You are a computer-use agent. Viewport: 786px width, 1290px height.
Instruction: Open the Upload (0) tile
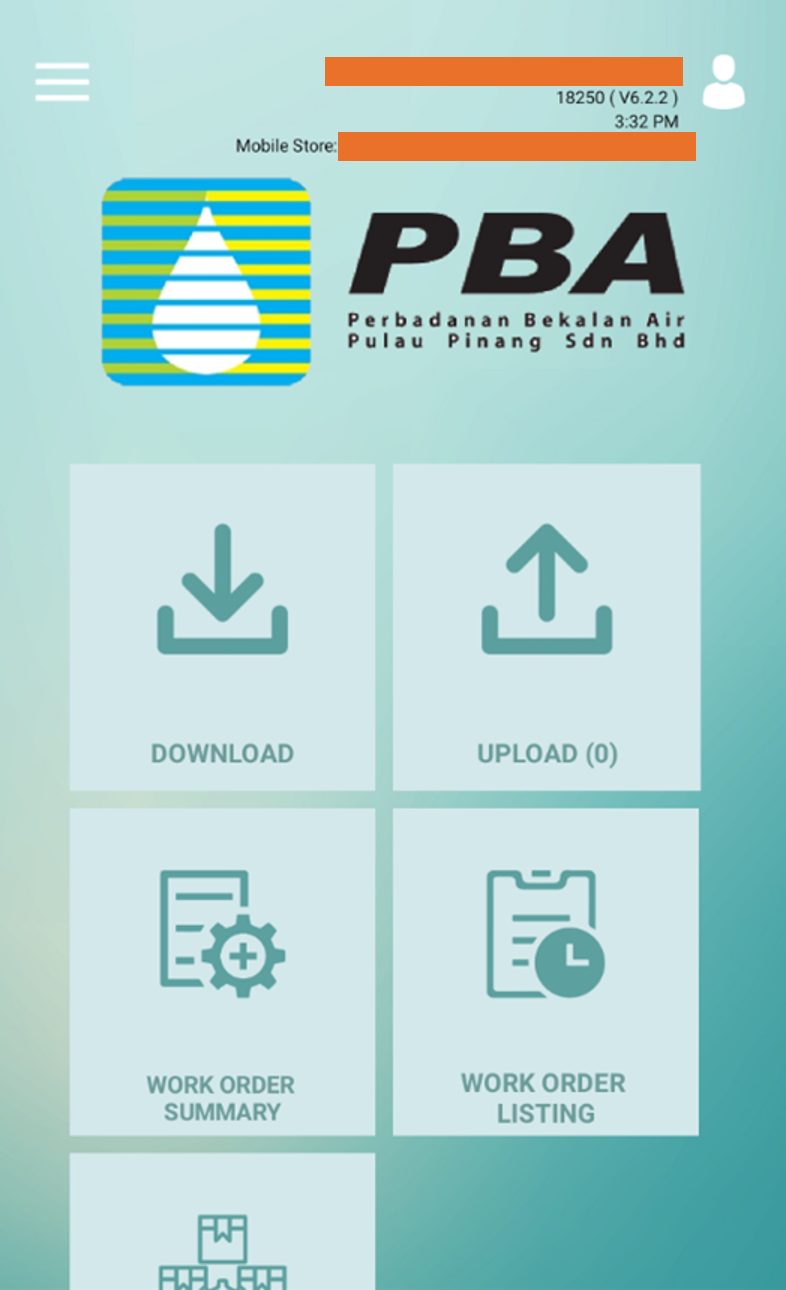click(546, 627)
